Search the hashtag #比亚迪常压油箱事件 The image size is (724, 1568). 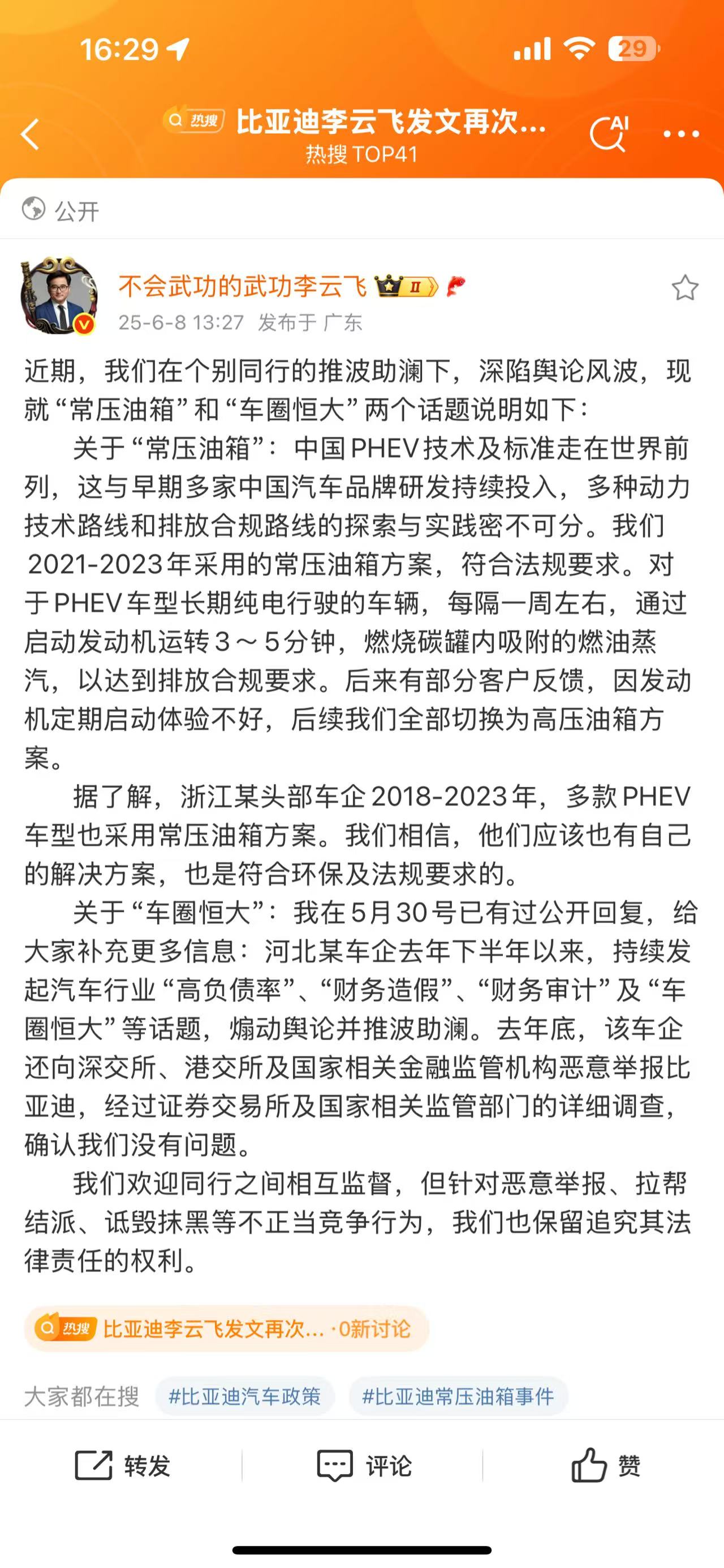458,1396
